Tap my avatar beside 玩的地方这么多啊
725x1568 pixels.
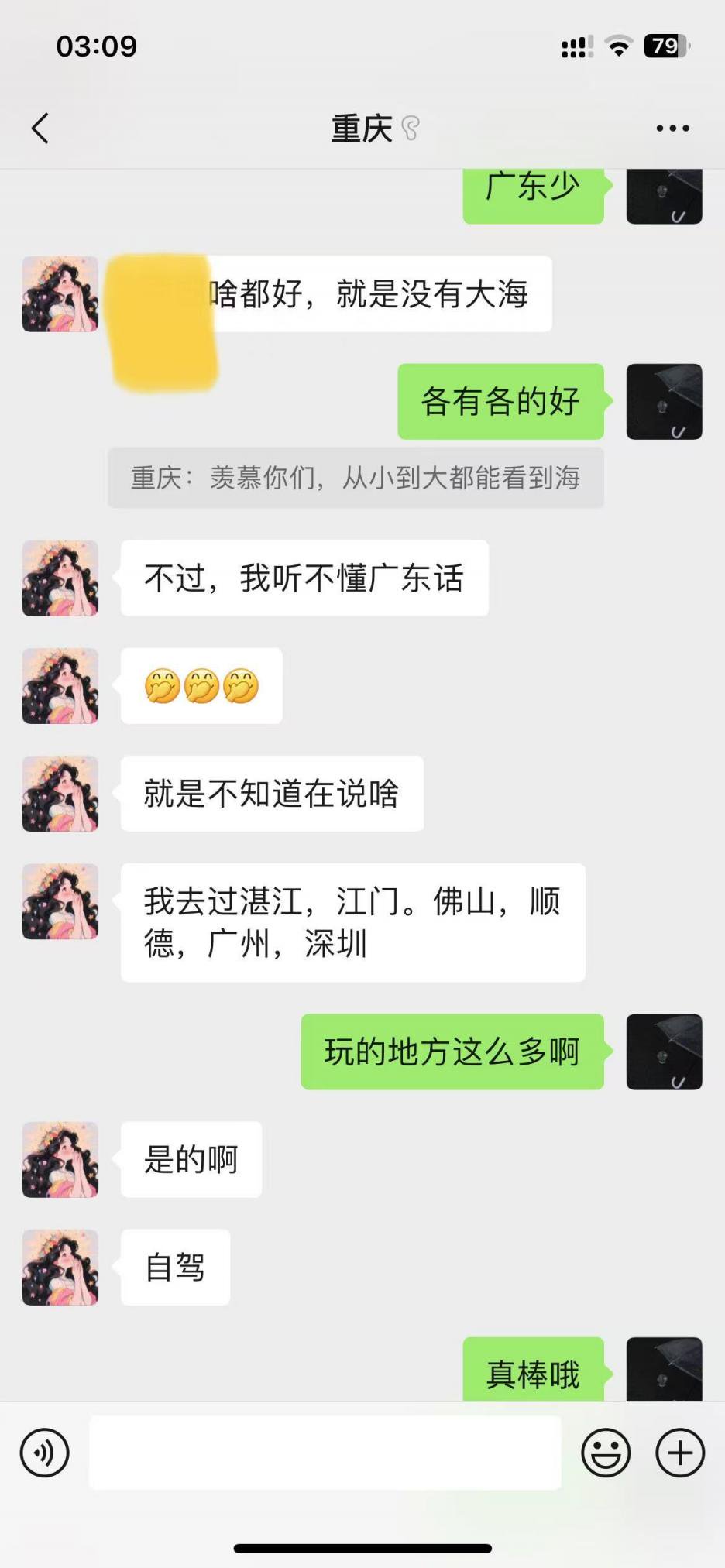(x=664, y=1052)
